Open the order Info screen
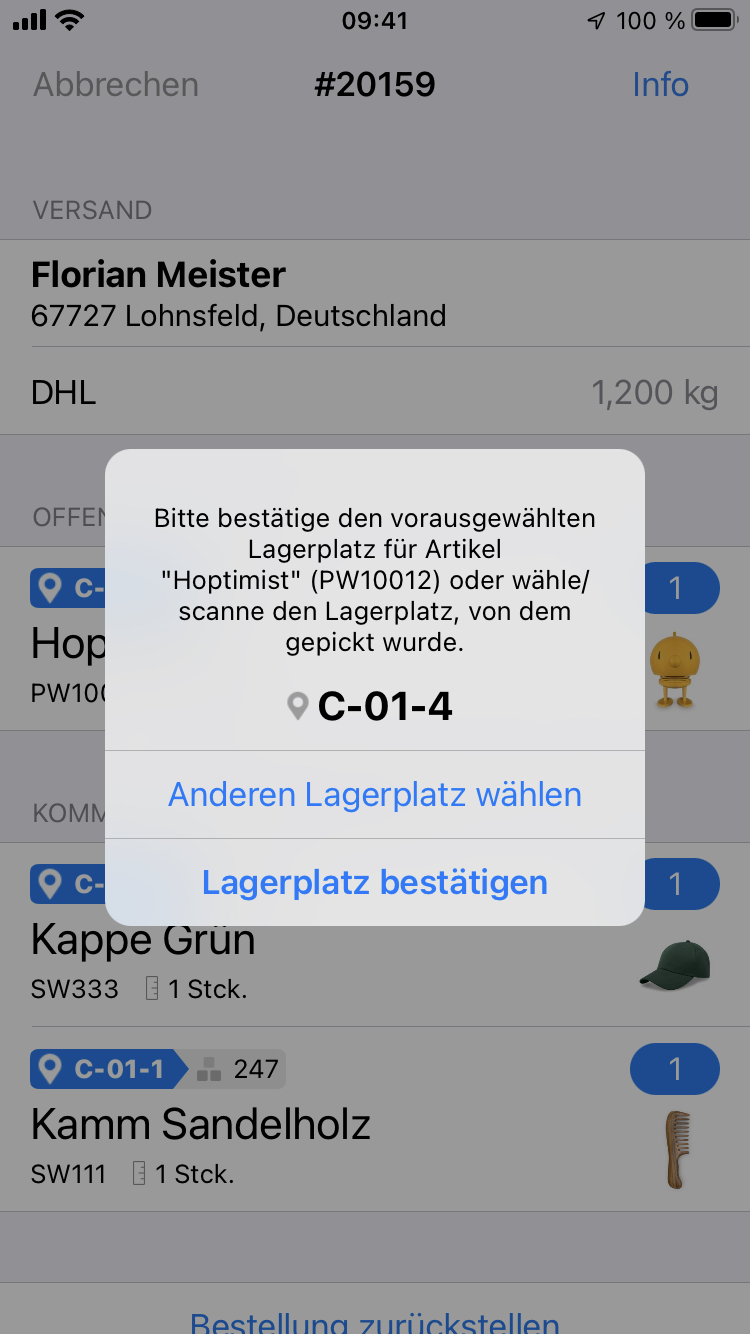Viewport: 750px width, 1334px height. (660, 85)
